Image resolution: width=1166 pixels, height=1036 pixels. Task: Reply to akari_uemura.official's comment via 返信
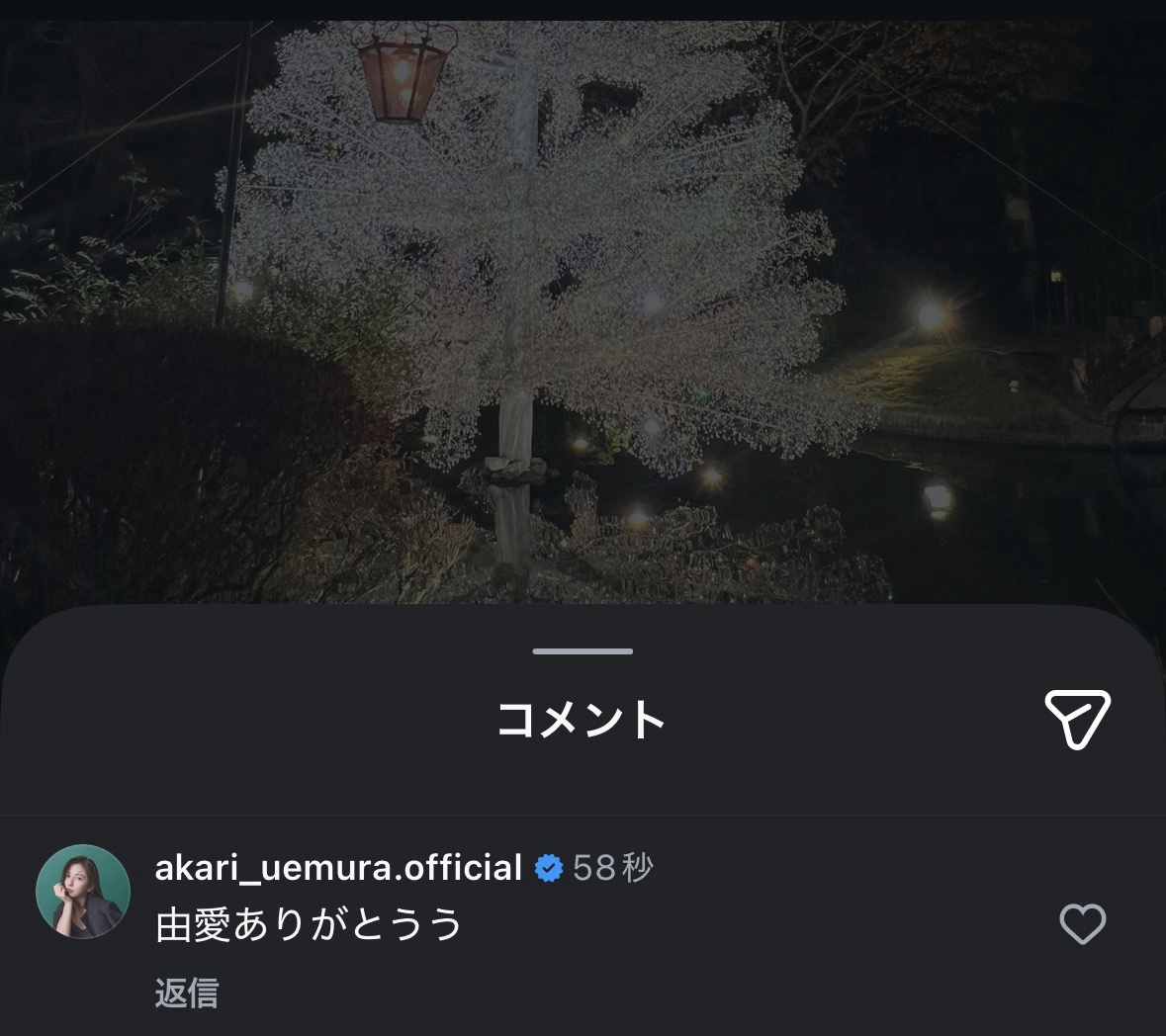pos(186,993)
